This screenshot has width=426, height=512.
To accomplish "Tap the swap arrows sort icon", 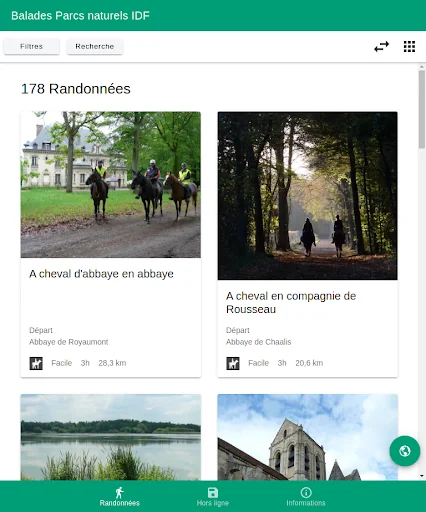I will pos(381,47).
